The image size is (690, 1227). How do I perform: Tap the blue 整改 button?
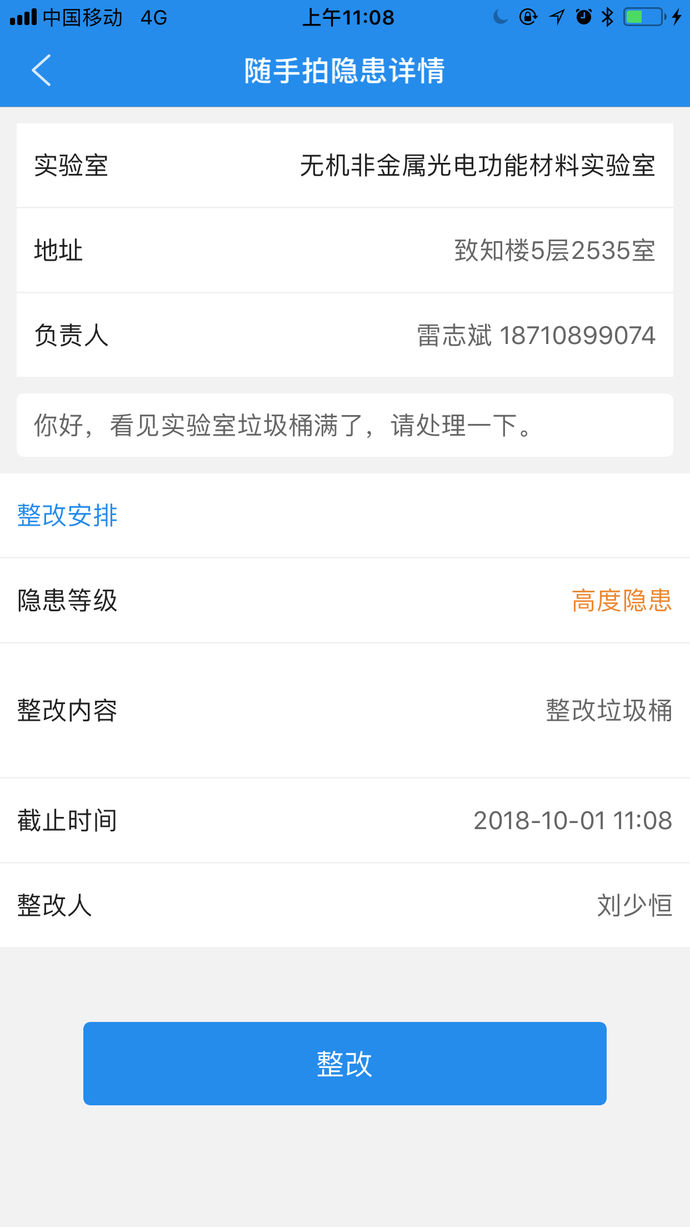(344, 1063)
